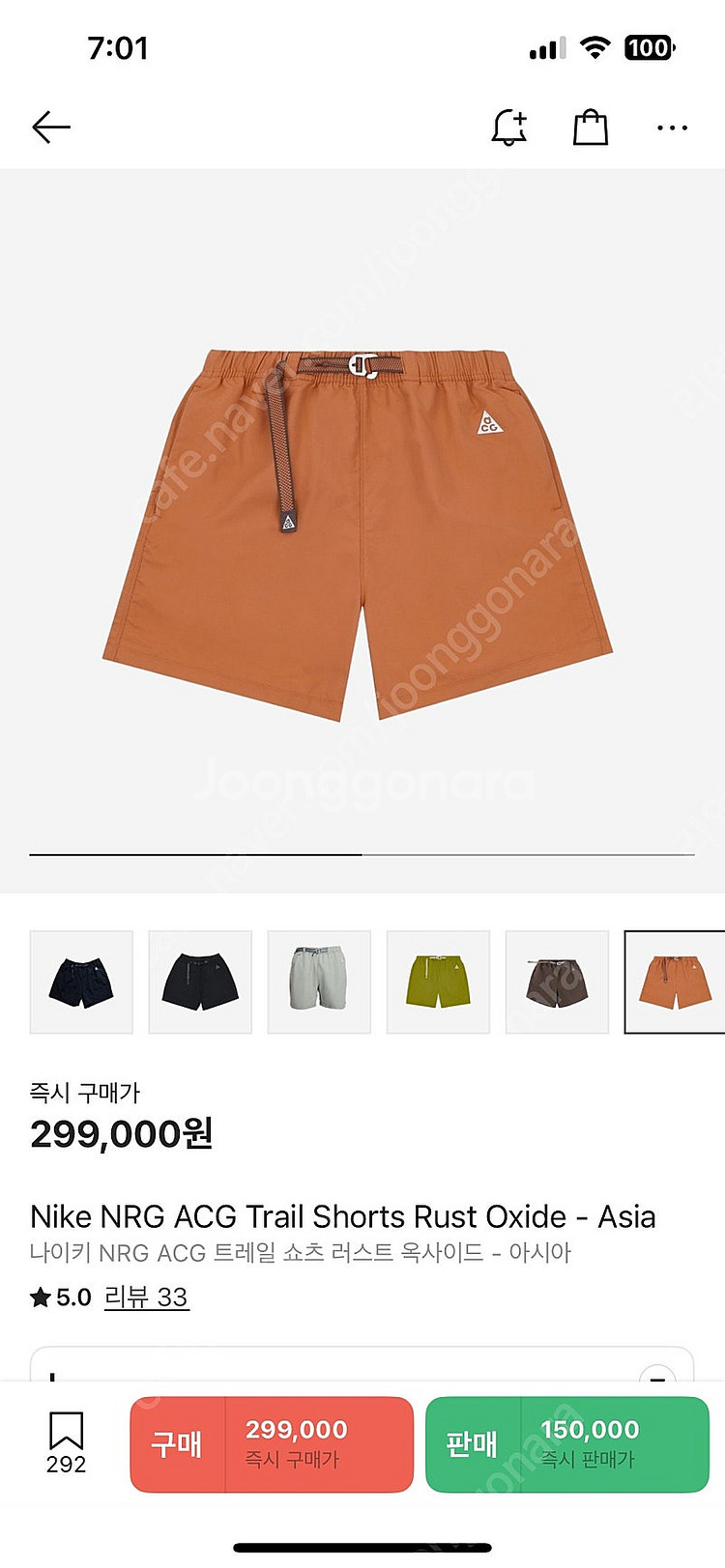725x1568 pixels.
Task: View the black shorts thumbnail
Action: (x=200, y=982)
